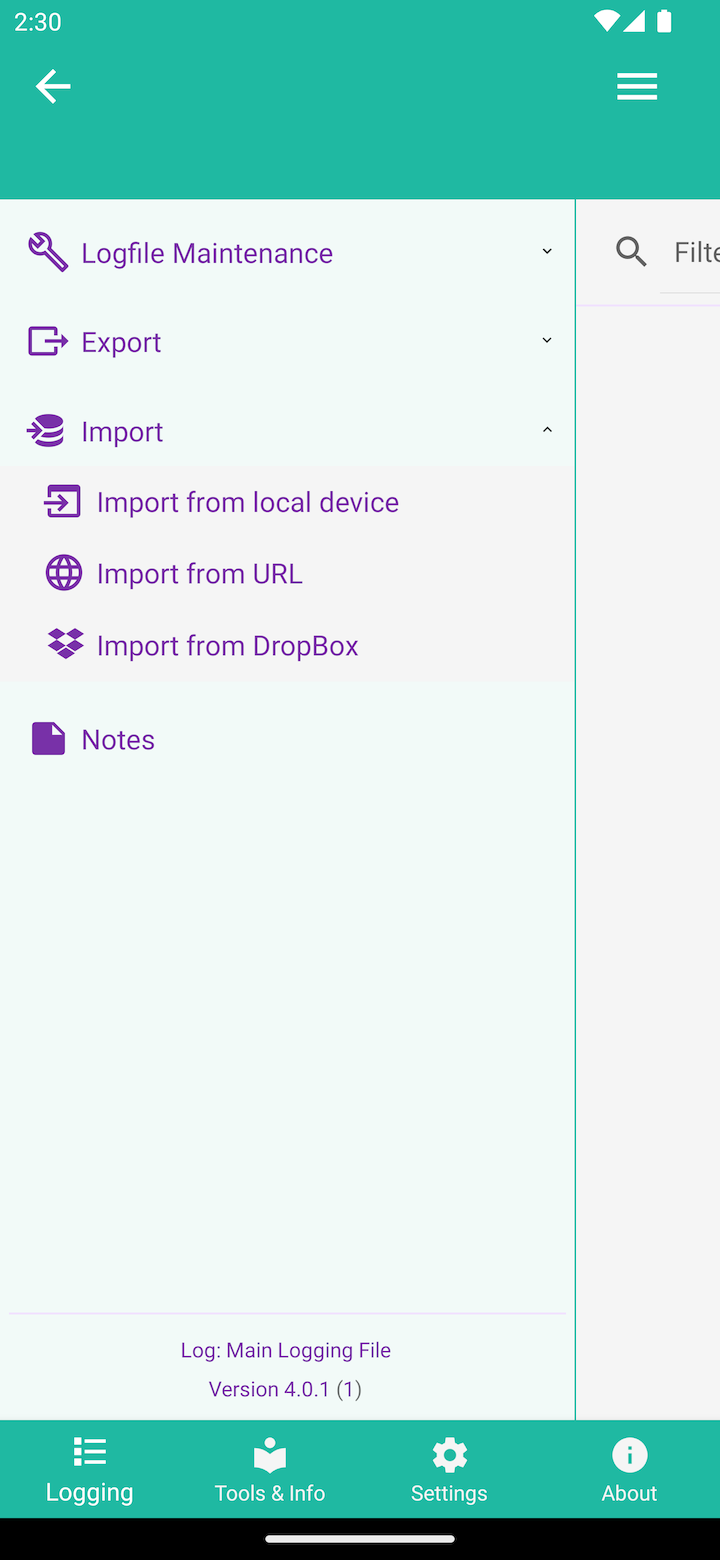Screen dimensions: 720x1560
Task: Choose Import from URL
Action: 199,574
